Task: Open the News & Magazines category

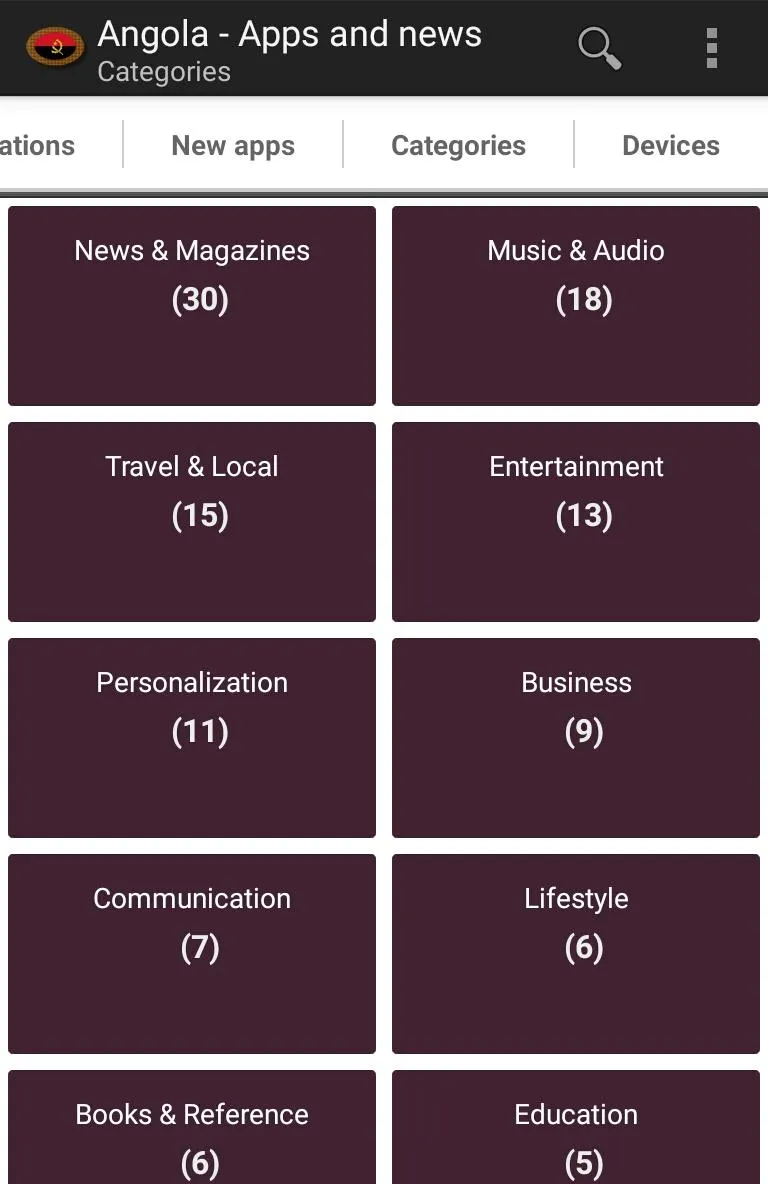Action: pyautogui.click(x=192, y=305)
